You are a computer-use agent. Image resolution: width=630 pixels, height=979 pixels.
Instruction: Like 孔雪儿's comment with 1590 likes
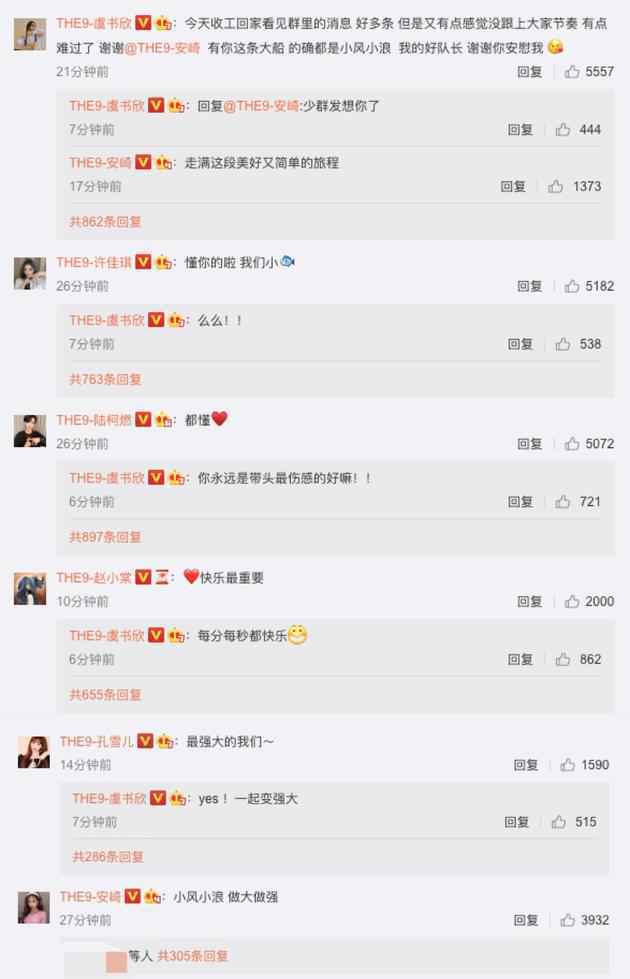[568, 765]
